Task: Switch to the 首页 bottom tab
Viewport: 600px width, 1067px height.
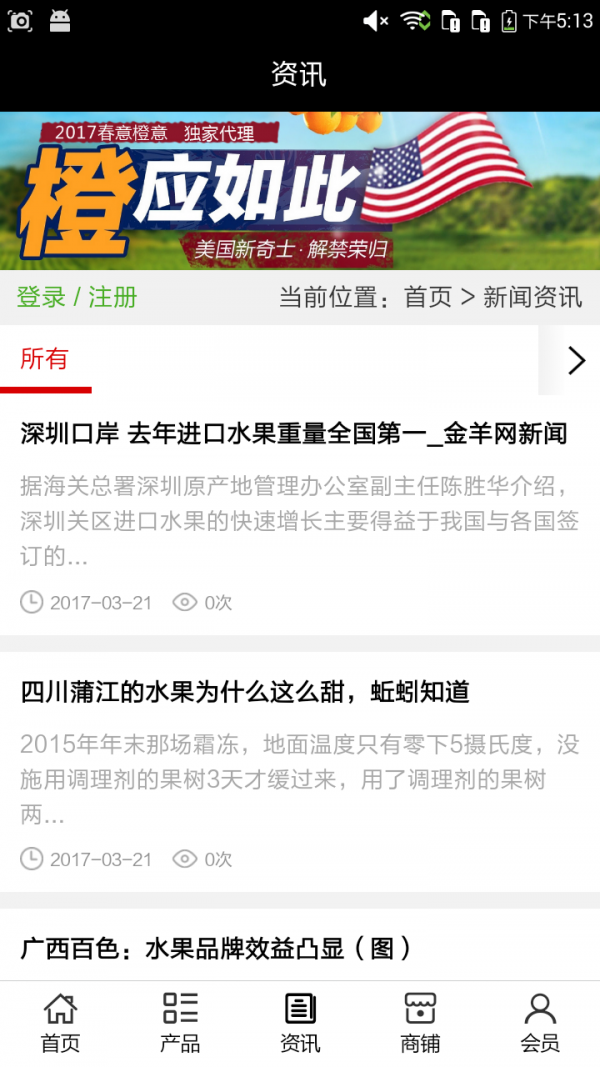Action: [x=60, y=1023]
